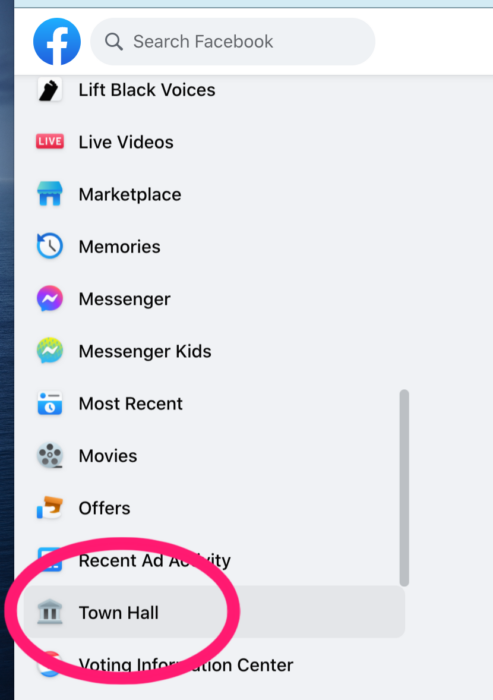Open Lift Black Voices
Screen dimensions: 493x700
[214, 90]
